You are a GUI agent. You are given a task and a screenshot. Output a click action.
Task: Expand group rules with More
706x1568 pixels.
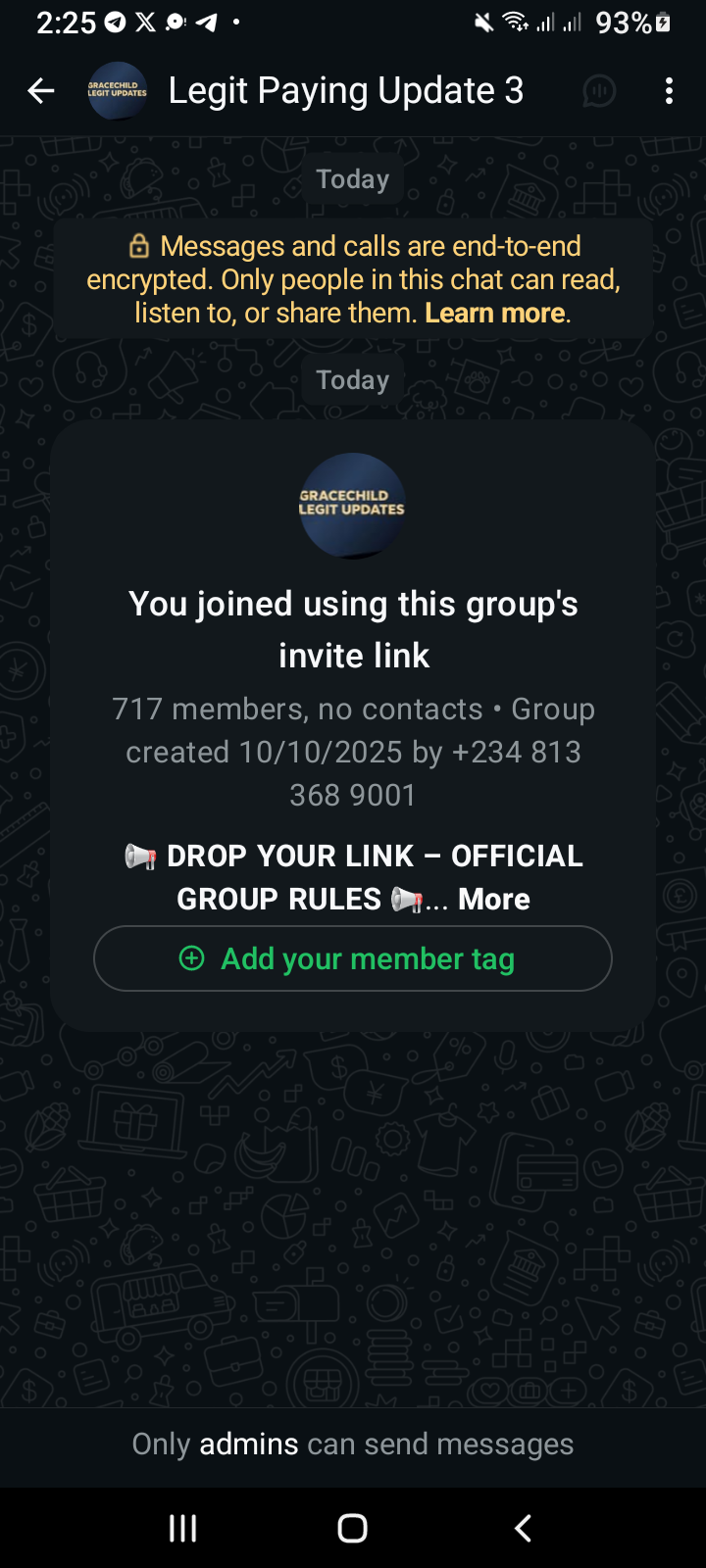click(493, 899)
